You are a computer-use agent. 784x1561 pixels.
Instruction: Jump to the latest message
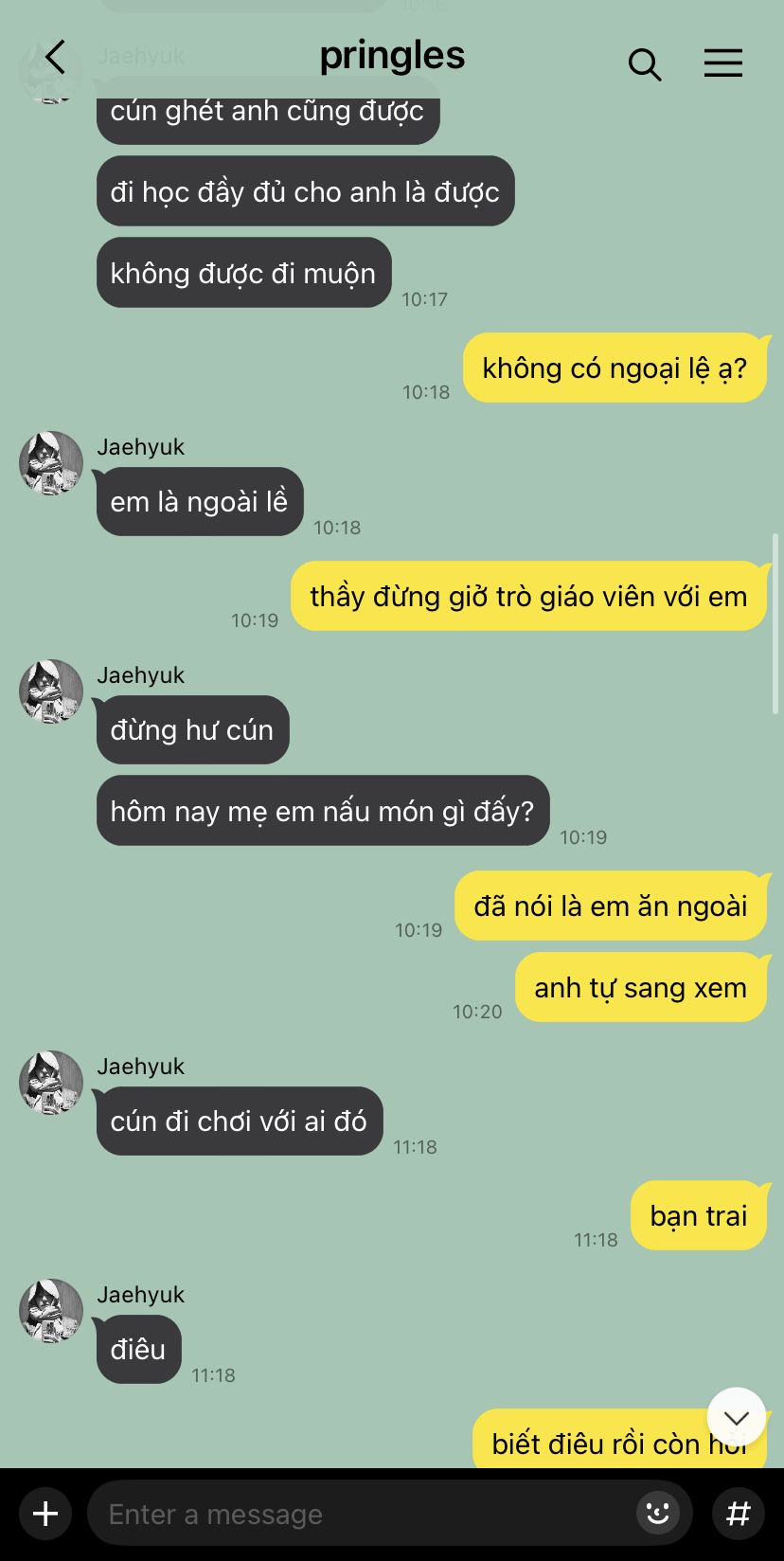[x=736, y=1417]
